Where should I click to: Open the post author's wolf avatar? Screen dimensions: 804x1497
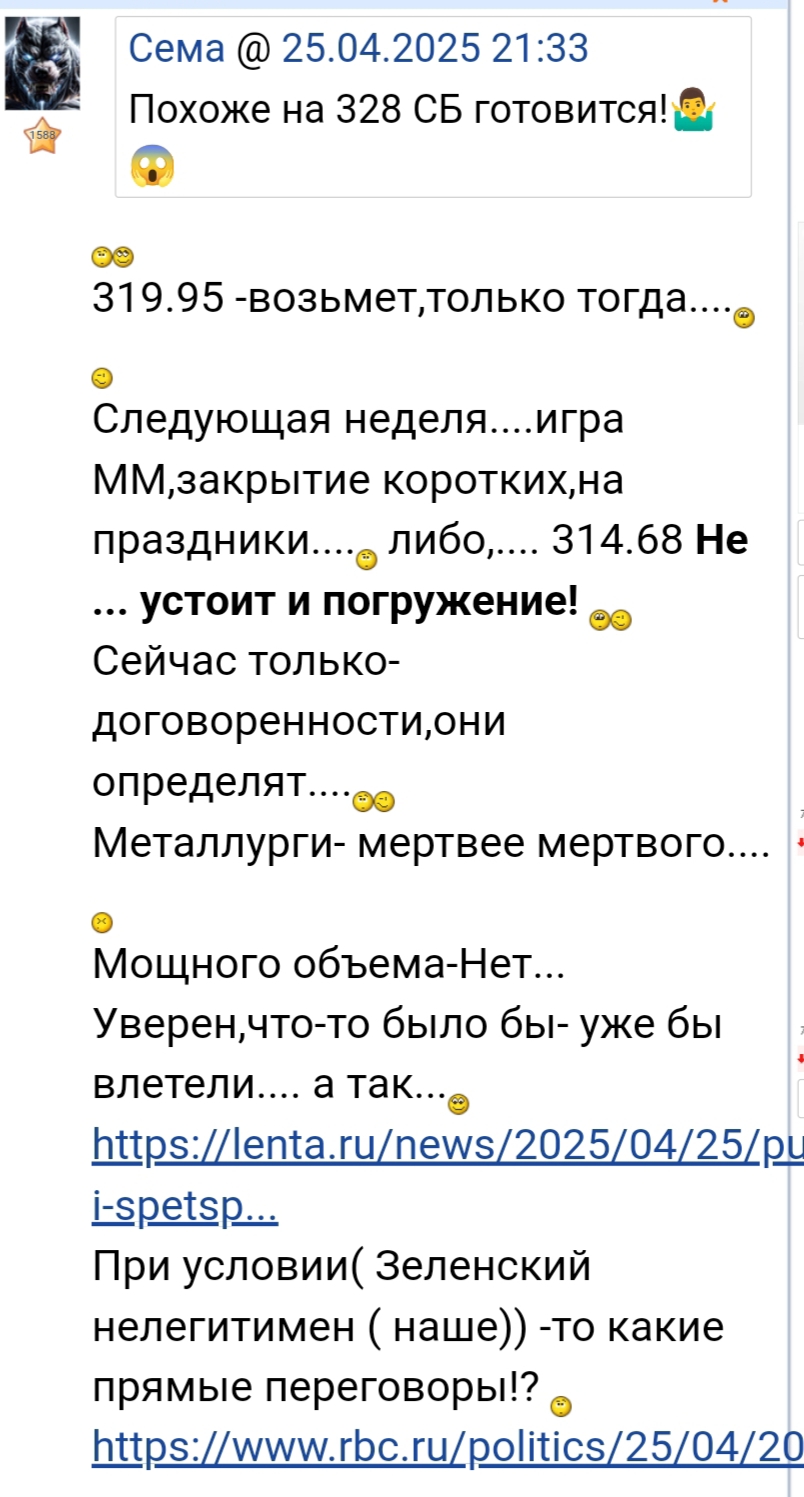41,63
